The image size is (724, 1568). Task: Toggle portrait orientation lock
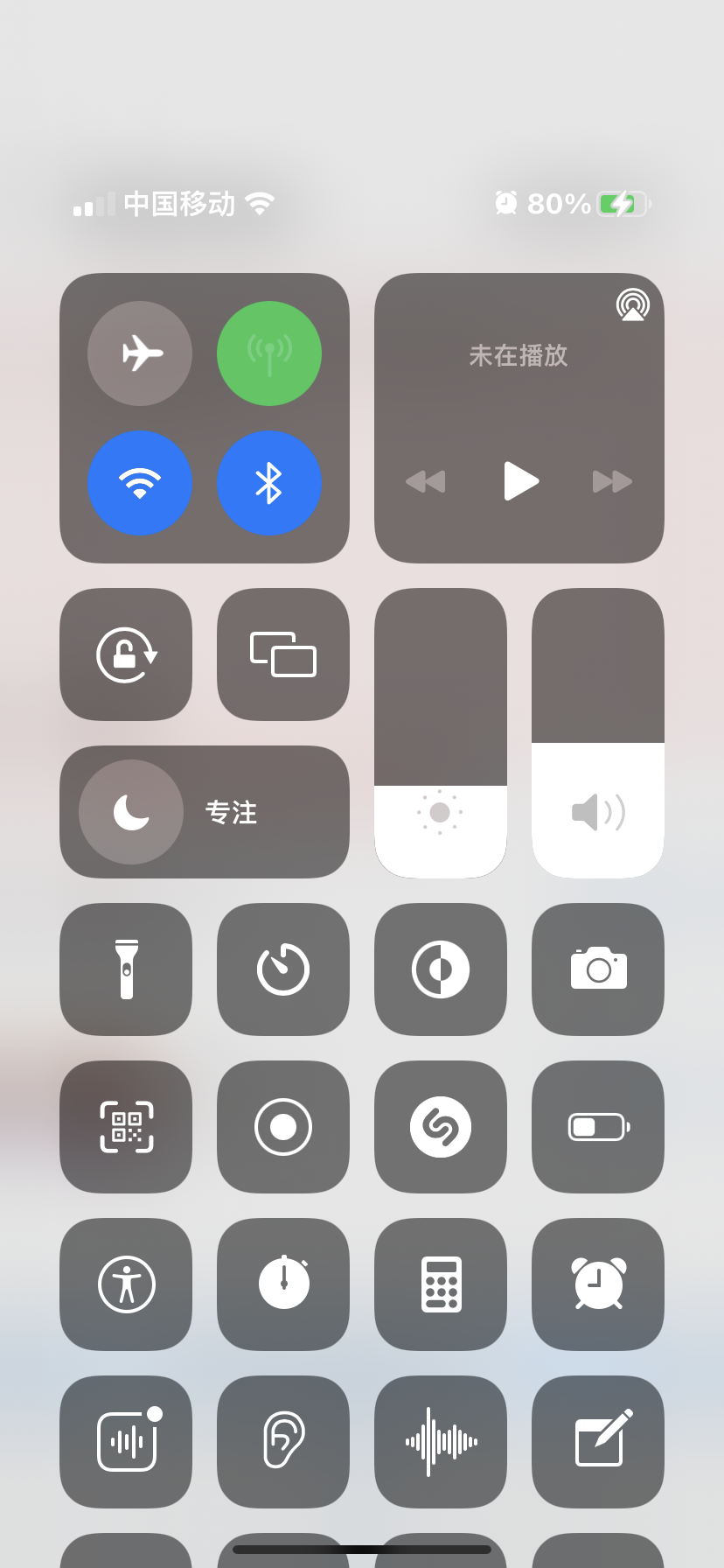(x=126, y=654)
